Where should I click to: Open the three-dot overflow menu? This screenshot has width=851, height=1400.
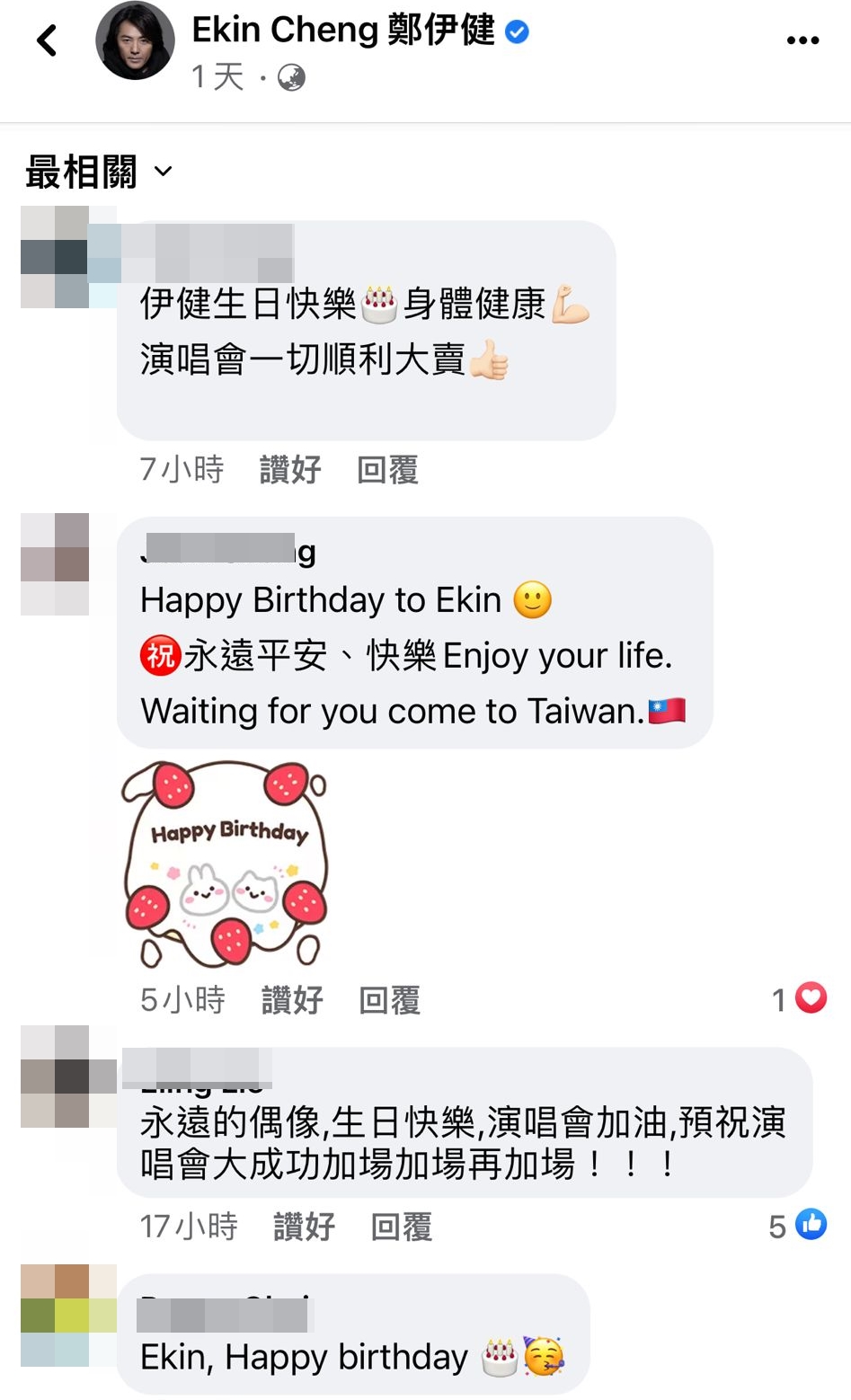[x=802, y=40]
